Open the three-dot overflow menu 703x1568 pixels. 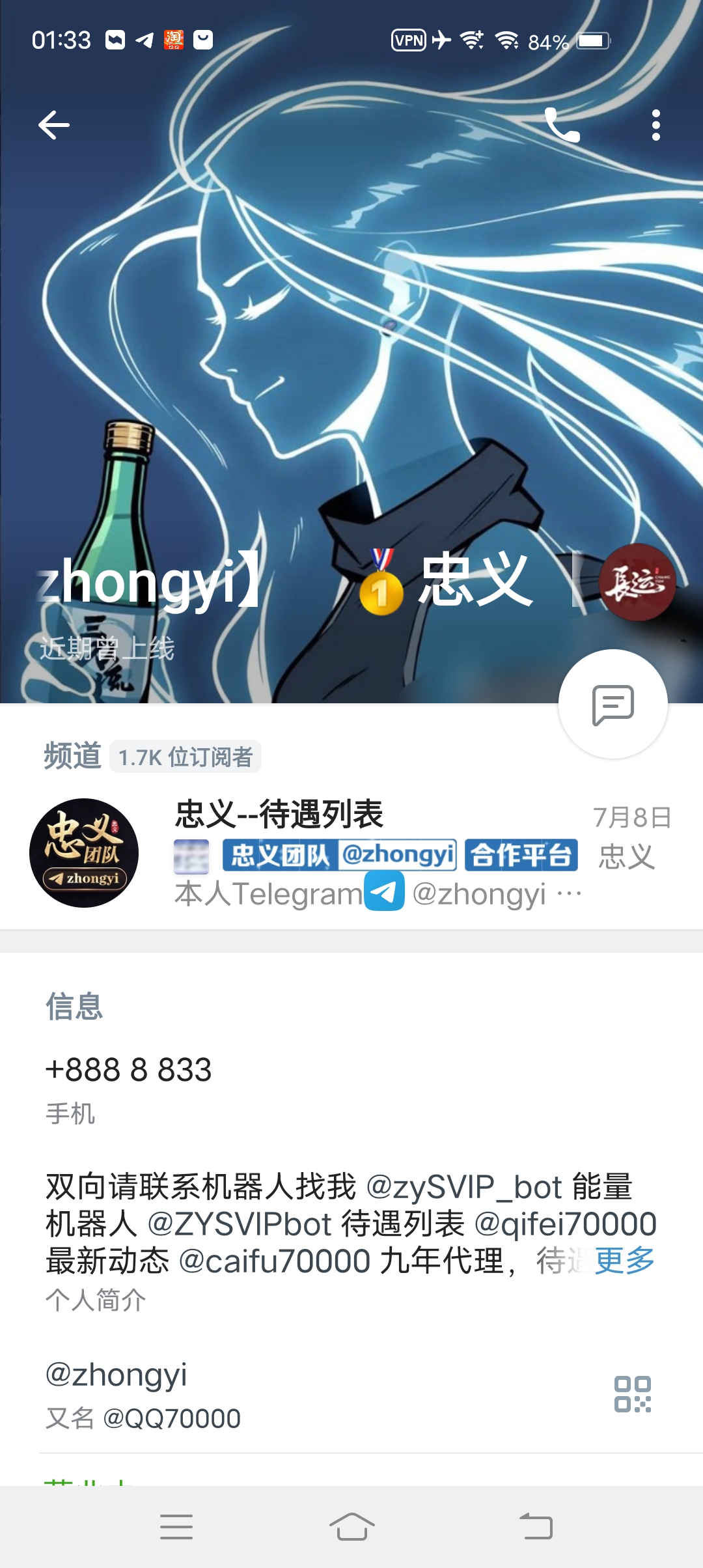pos(655,125)
